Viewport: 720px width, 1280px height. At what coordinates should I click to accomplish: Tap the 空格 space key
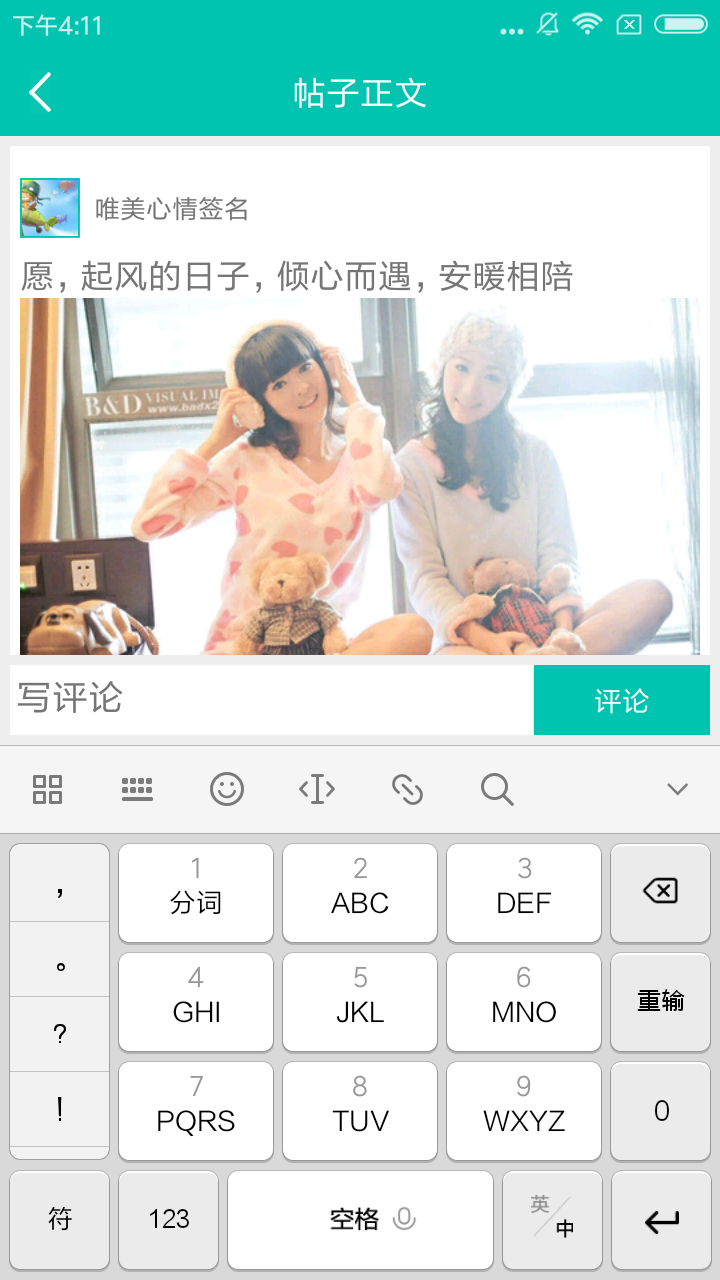[x=360, y=1219]
